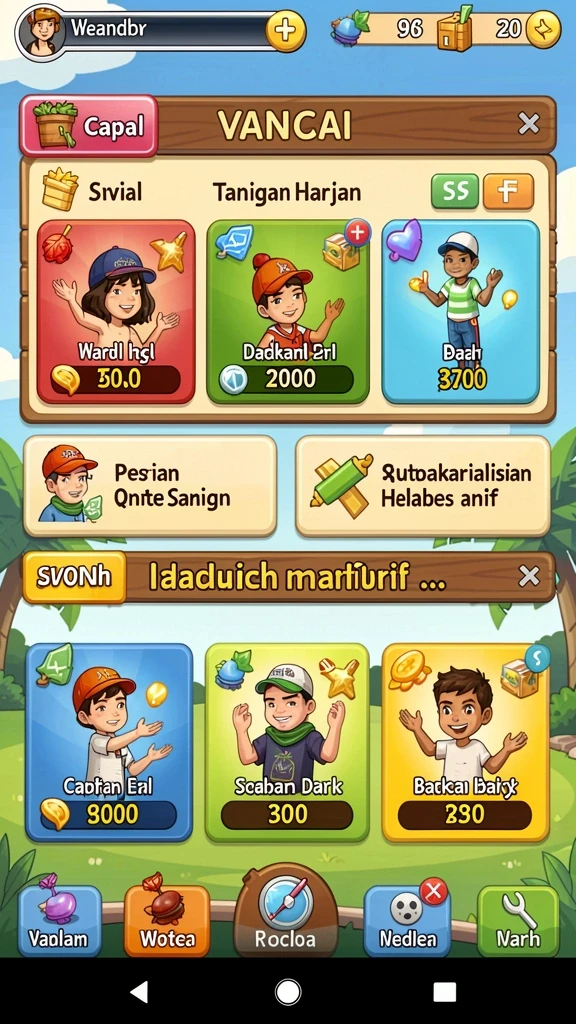Select the Dadkanl 2rl character card

coord(288,312)
